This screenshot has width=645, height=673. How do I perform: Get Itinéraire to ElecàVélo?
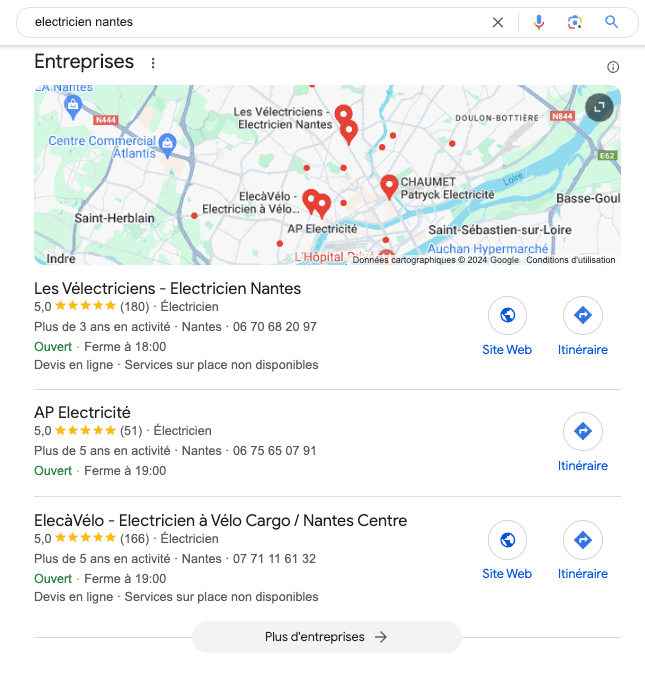pos(583,551)
